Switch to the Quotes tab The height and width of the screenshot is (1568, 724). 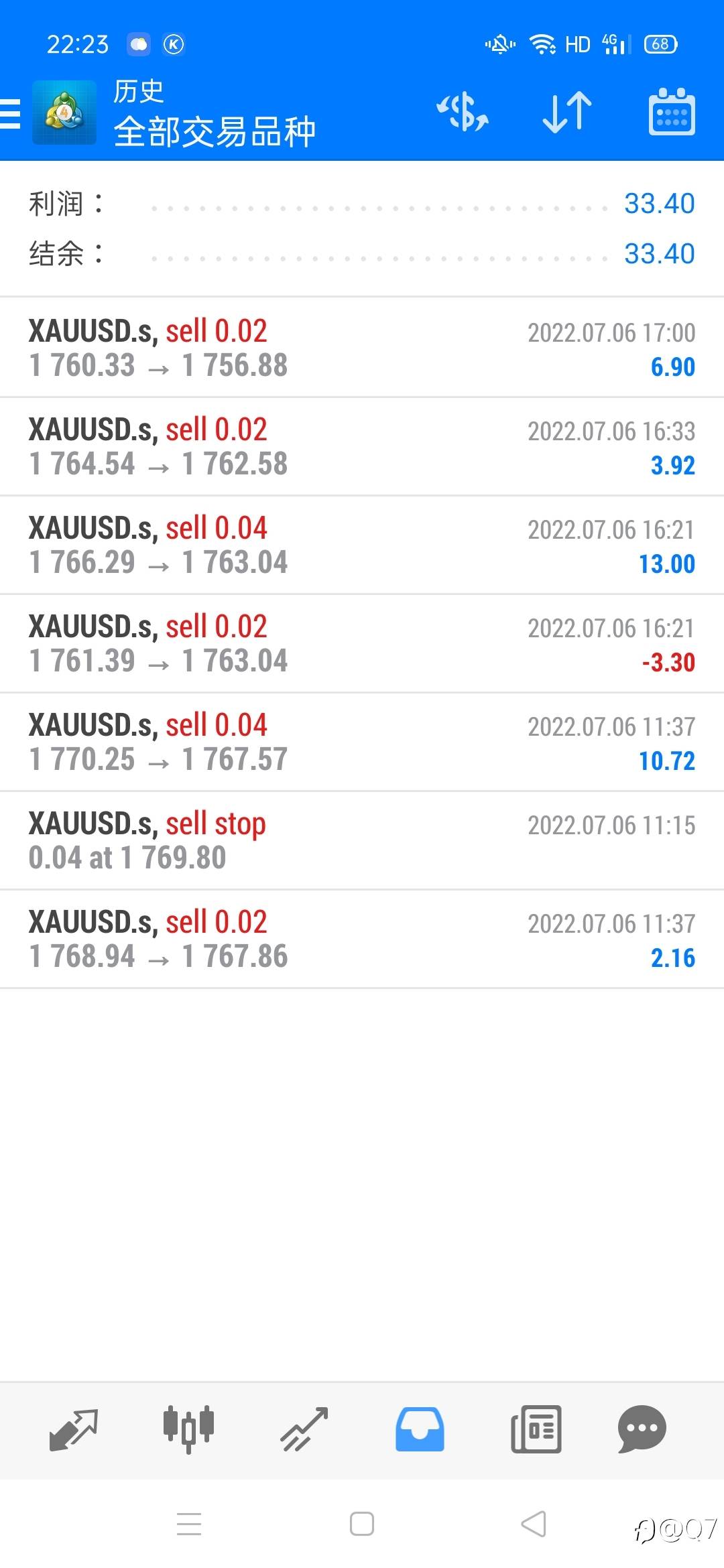[74, 1429]
